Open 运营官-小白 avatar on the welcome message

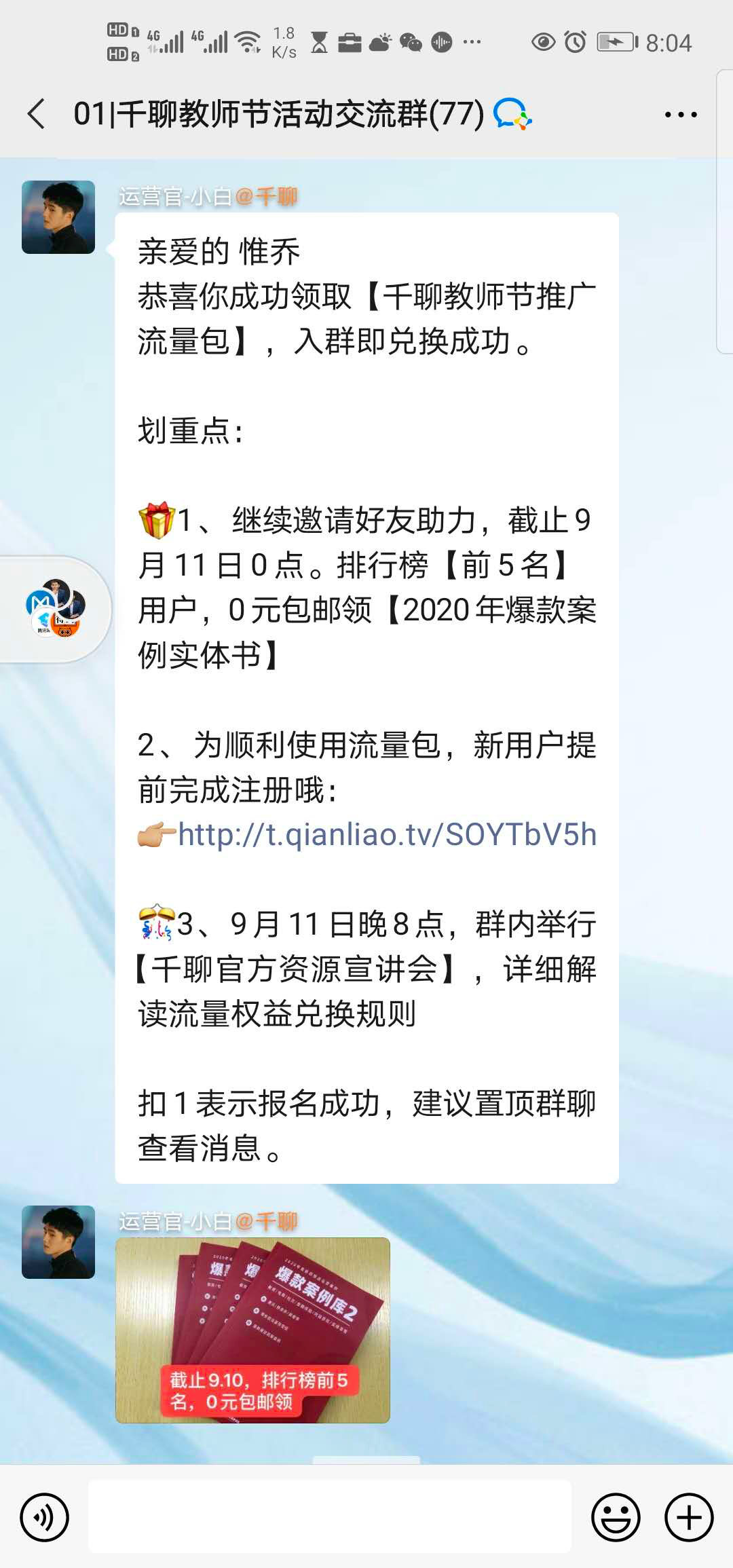(58, 217)
